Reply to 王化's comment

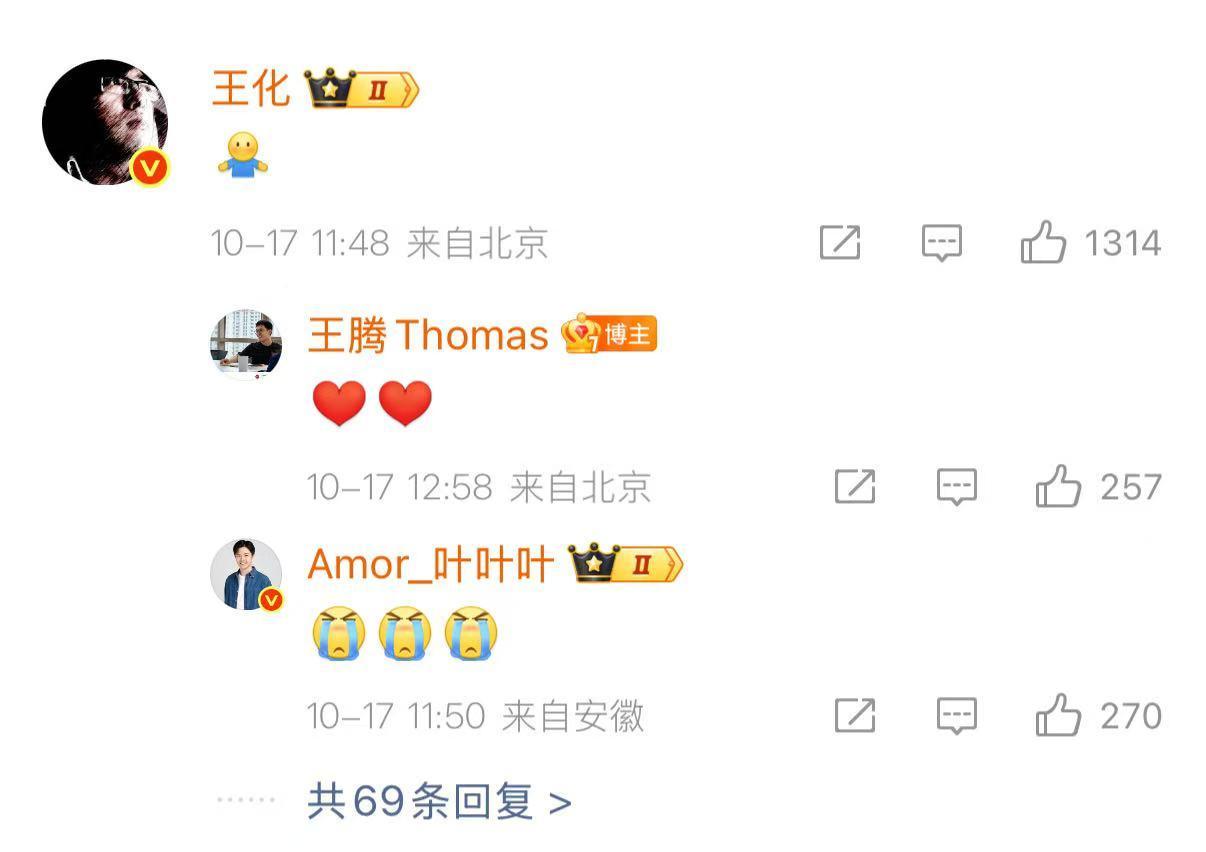click(x=941, y=243)
